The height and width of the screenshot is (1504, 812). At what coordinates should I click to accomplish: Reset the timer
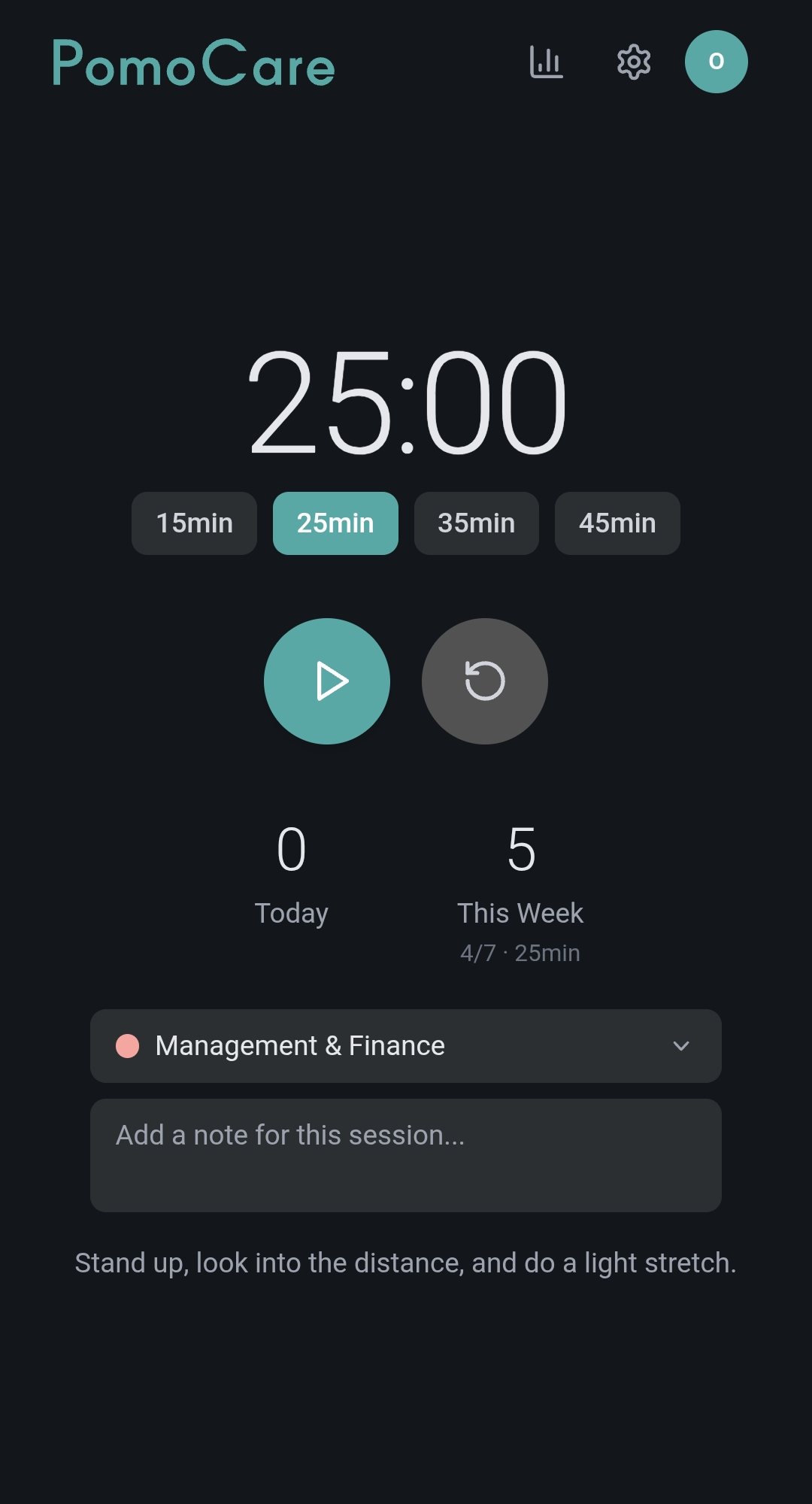point(484,681)
